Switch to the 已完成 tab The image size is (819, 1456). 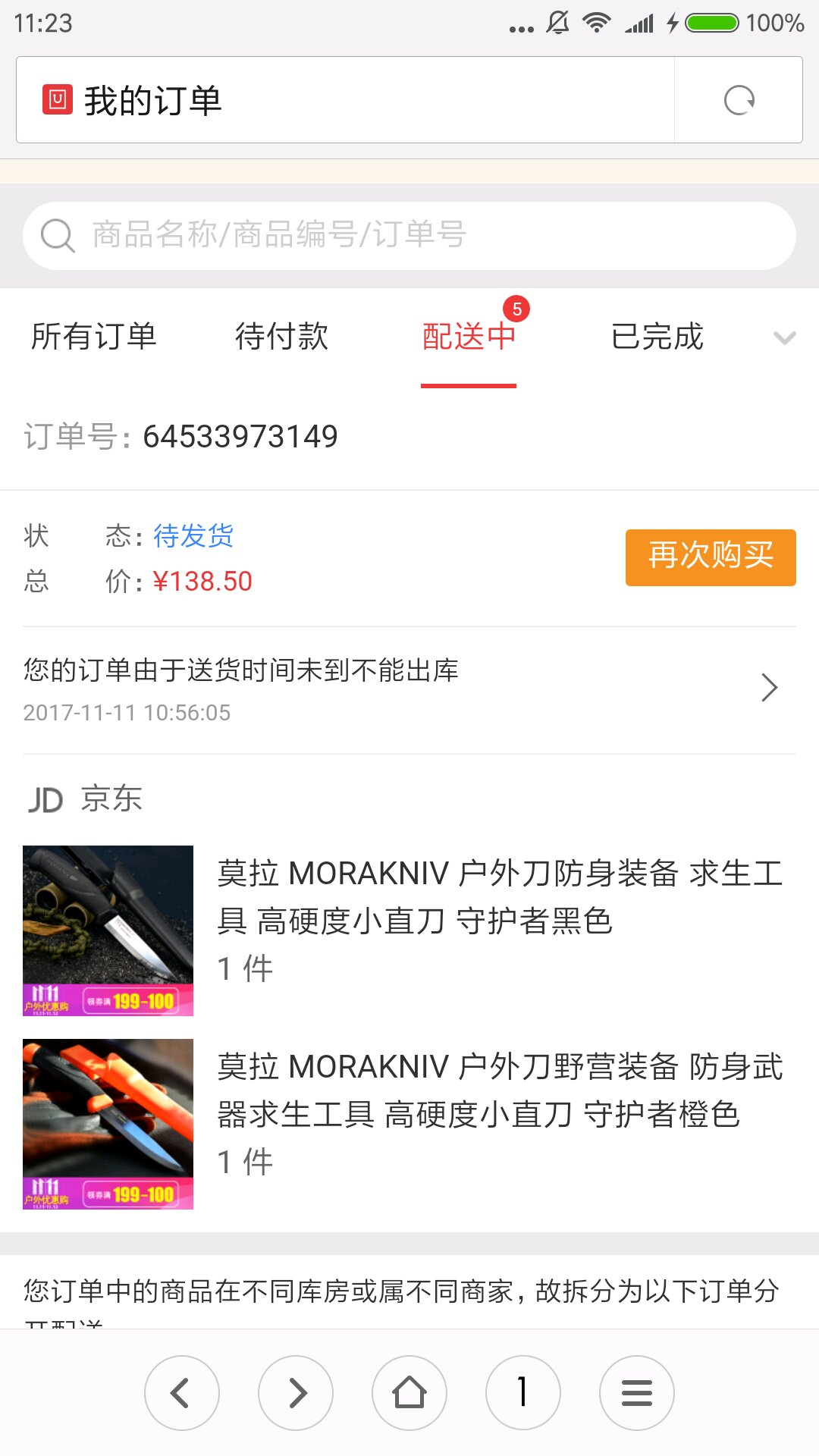click(x=657, y=337)
